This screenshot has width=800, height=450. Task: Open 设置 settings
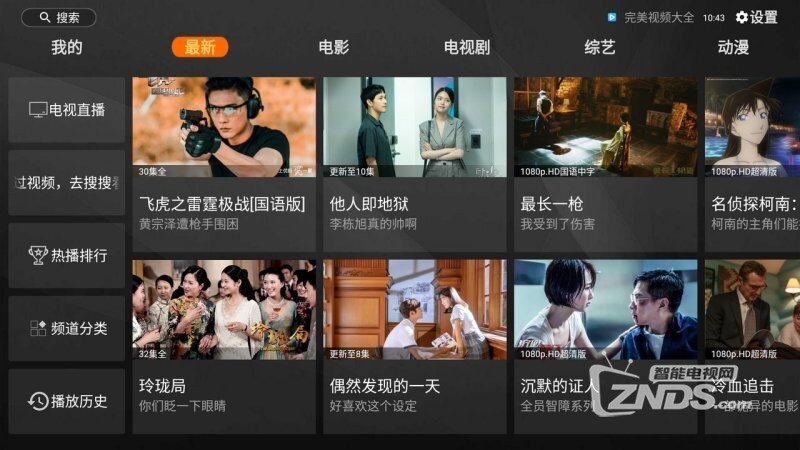pos(757,17)
